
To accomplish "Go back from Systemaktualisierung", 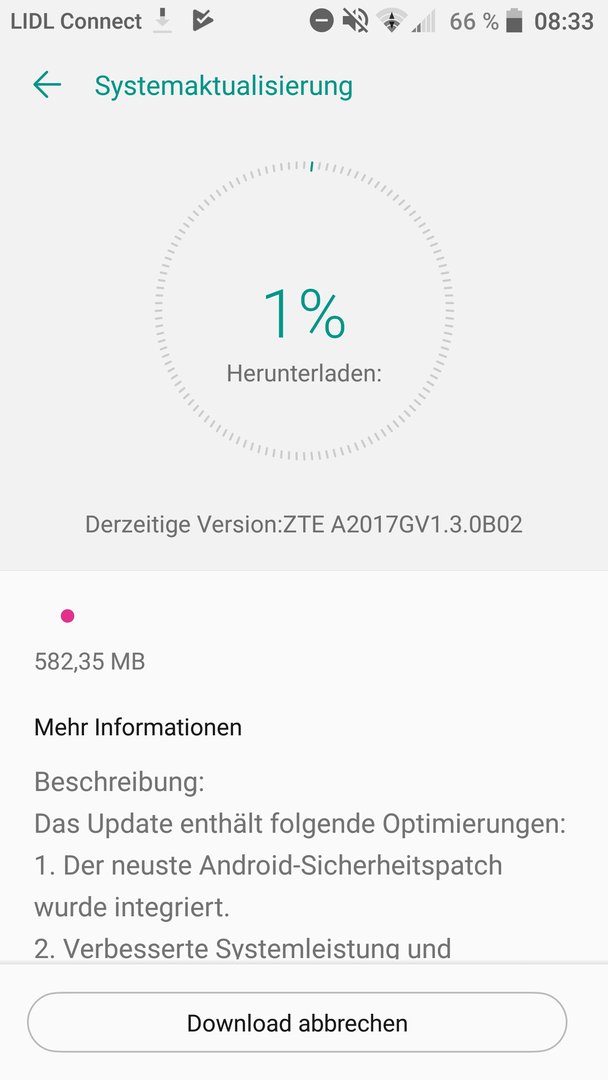I will [47, 85].
